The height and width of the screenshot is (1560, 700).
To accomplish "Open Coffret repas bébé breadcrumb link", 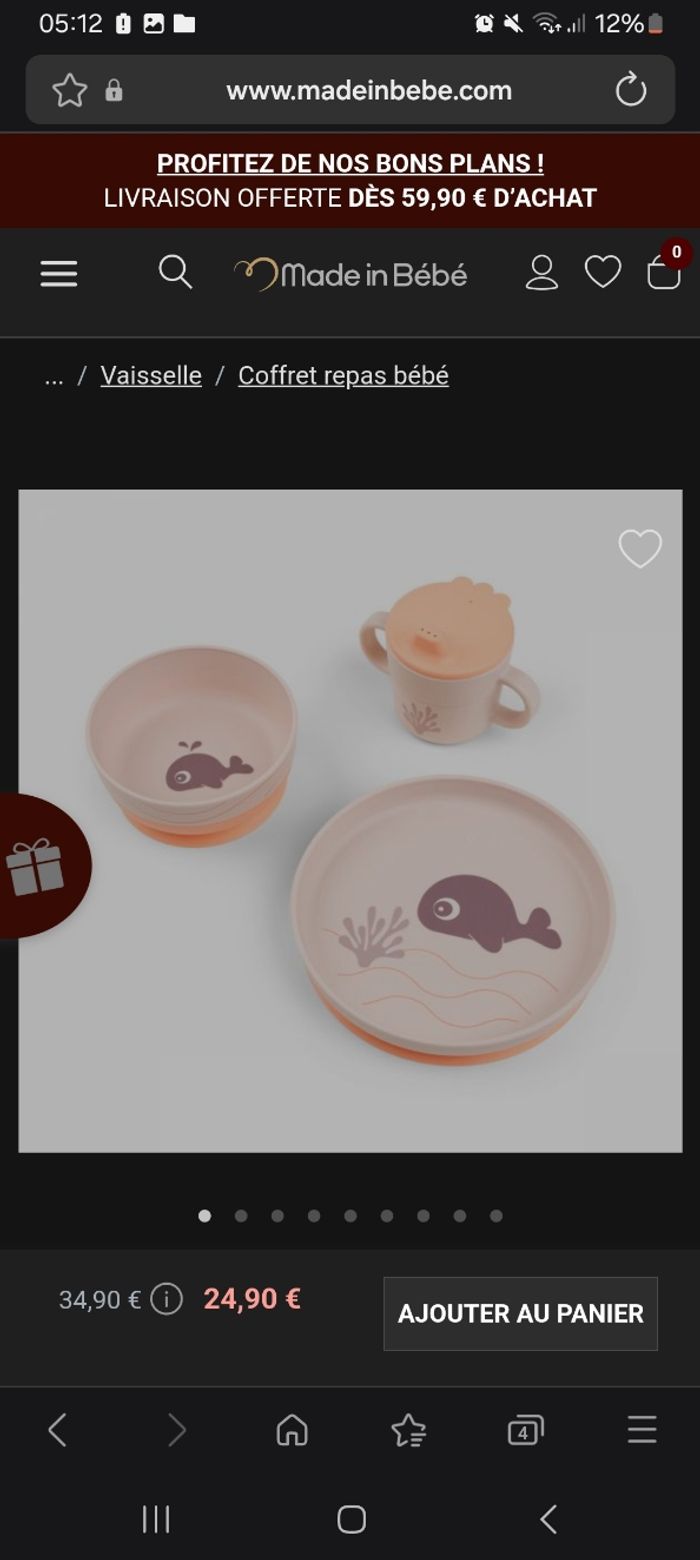I will click(343, 375).
